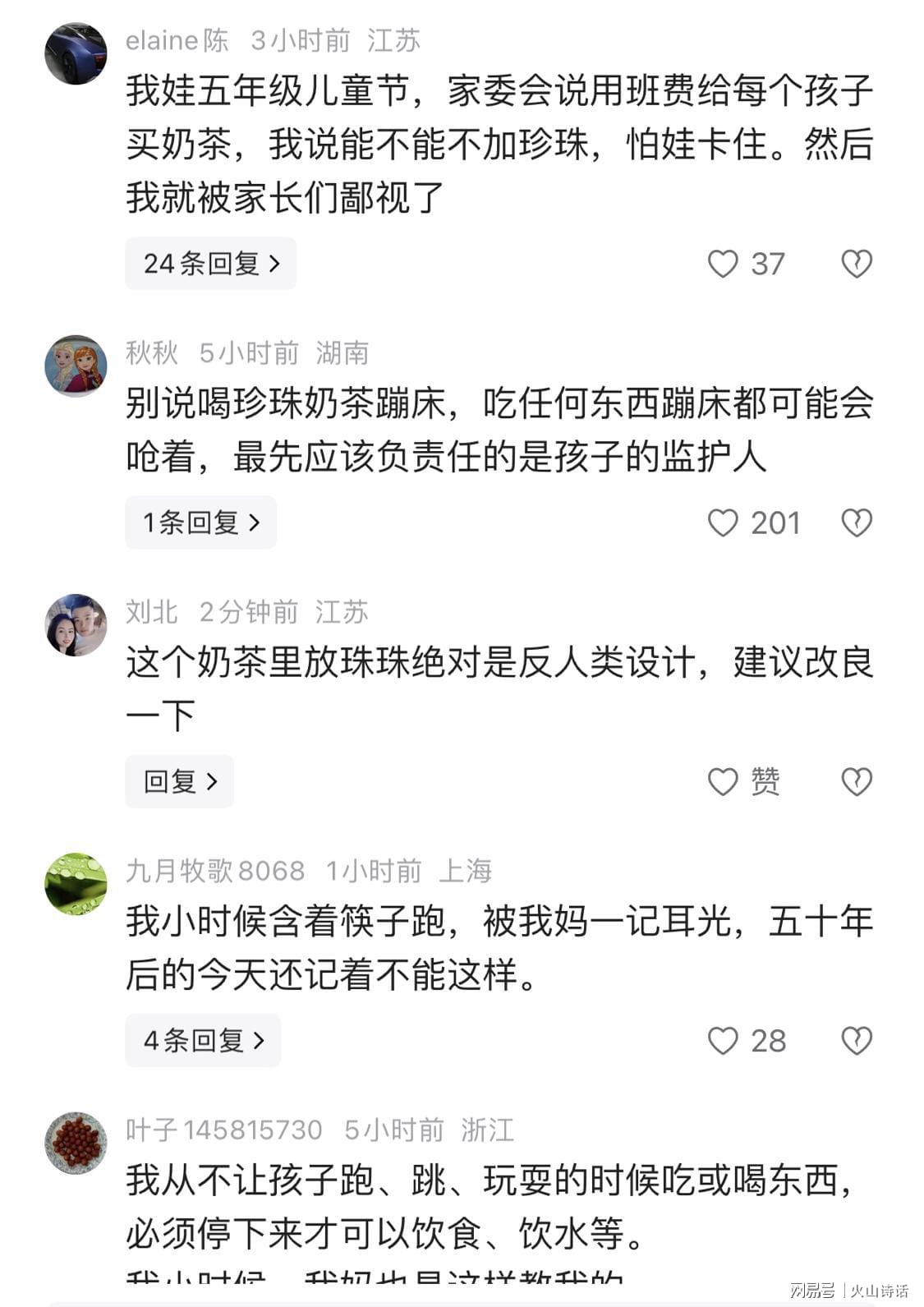Reply to 刘北's comment
The height and width of the screenshot is (1307, 924).
coord(179,781)
